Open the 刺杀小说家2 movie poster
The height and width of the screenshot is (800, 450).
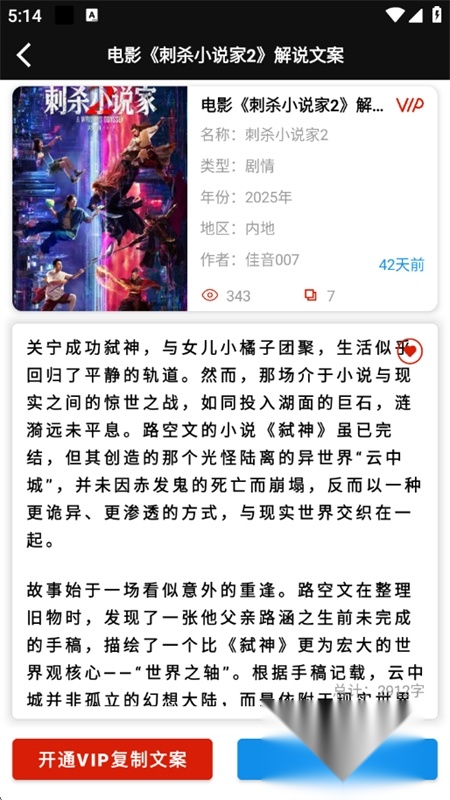[x=100, y=198]
